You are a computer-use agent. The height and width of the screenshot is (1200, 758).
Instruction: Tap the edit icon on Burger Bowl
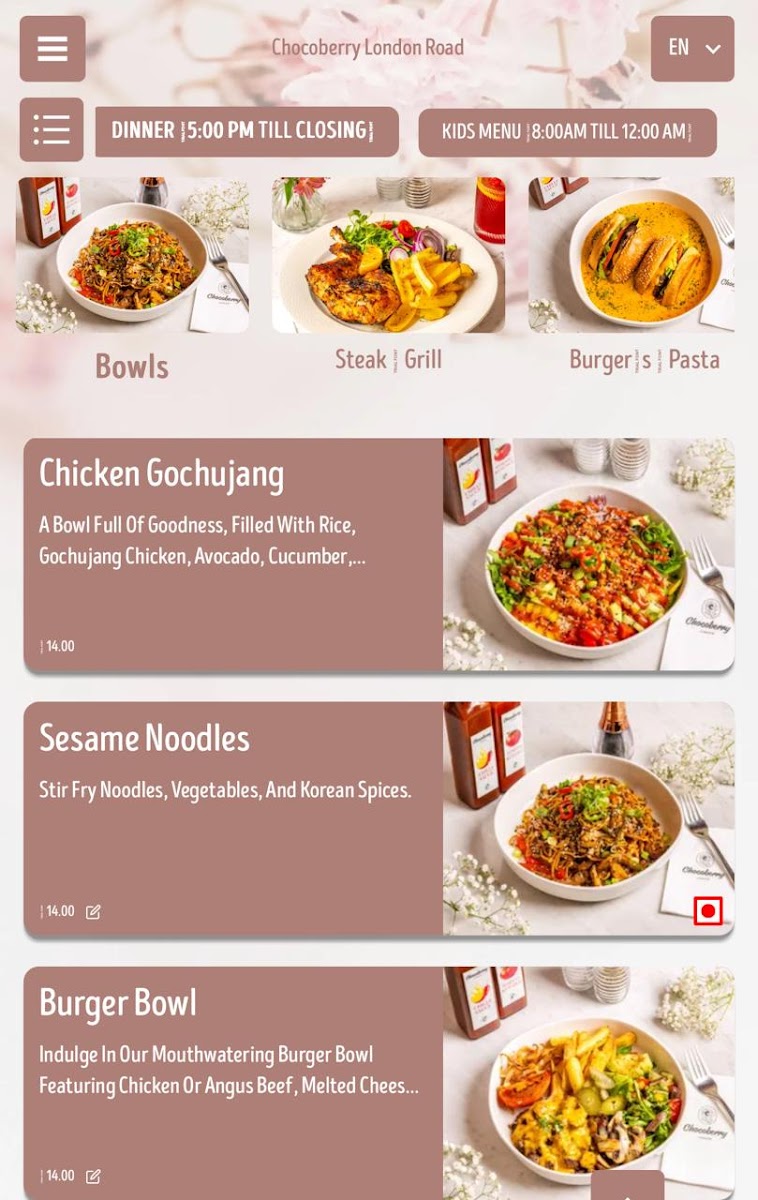click(93, 1176)
